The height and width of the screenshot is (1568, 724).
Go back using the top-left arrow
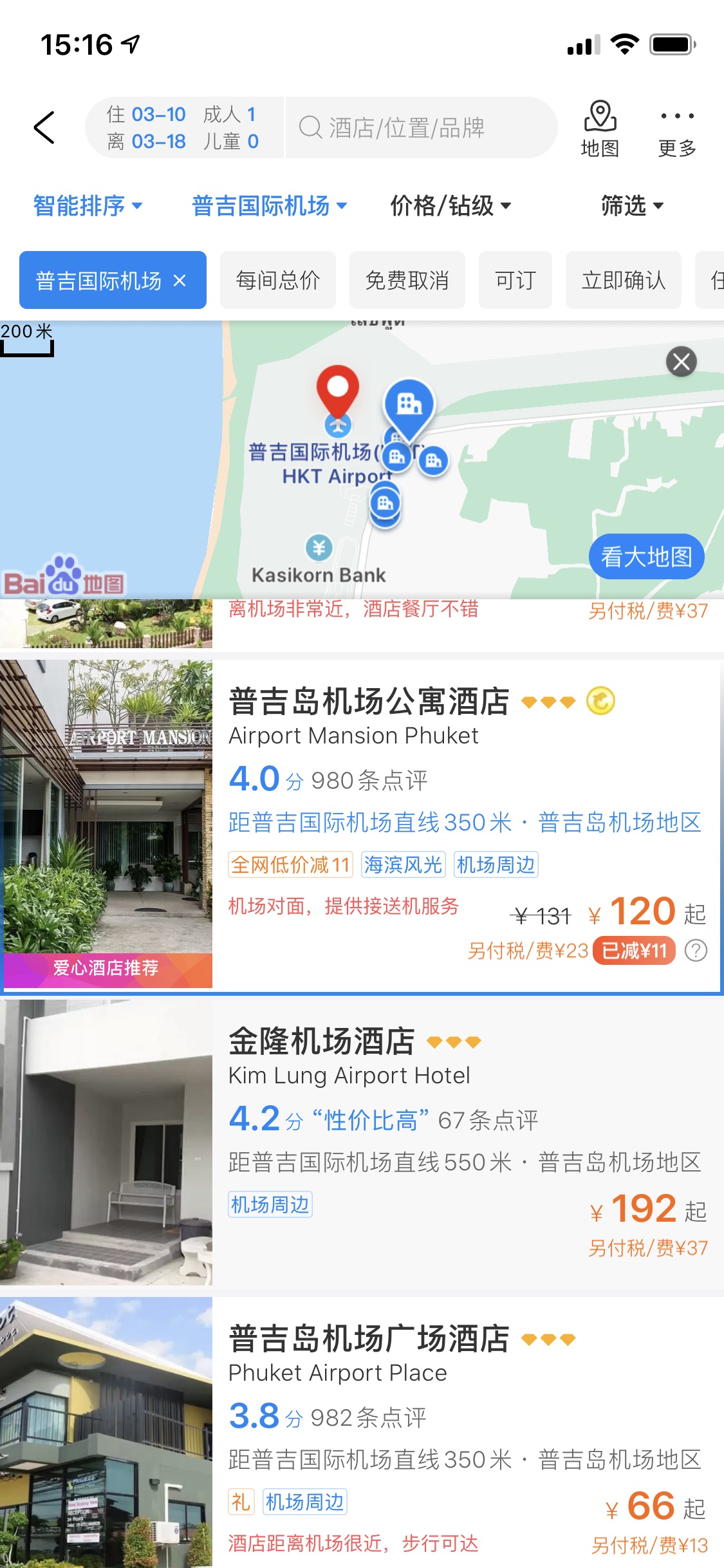coord(44,127)
